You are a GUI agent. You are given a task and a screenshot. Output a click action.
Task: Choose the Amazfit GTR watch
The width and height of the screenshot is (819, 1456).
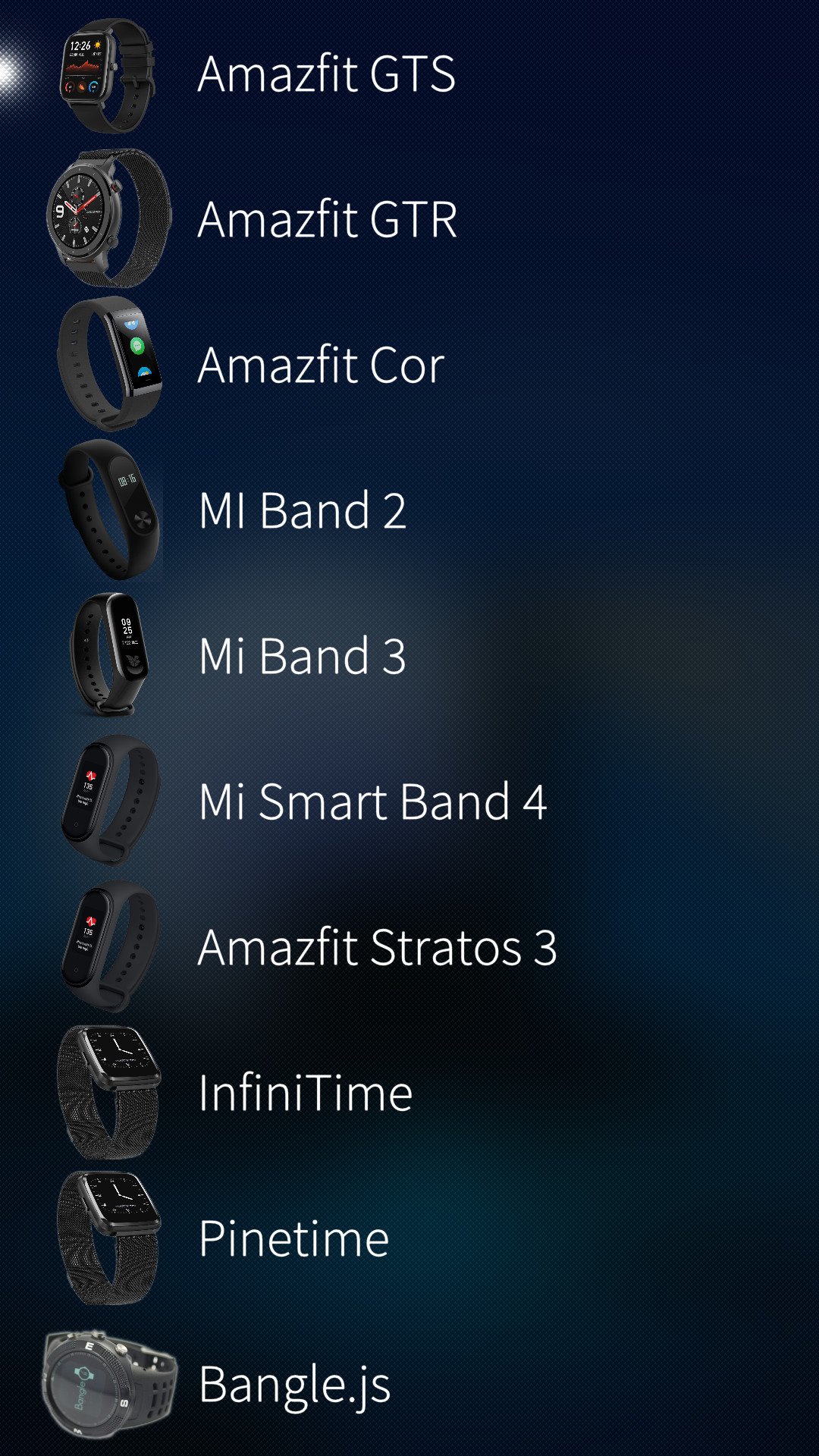coord(327,219)
